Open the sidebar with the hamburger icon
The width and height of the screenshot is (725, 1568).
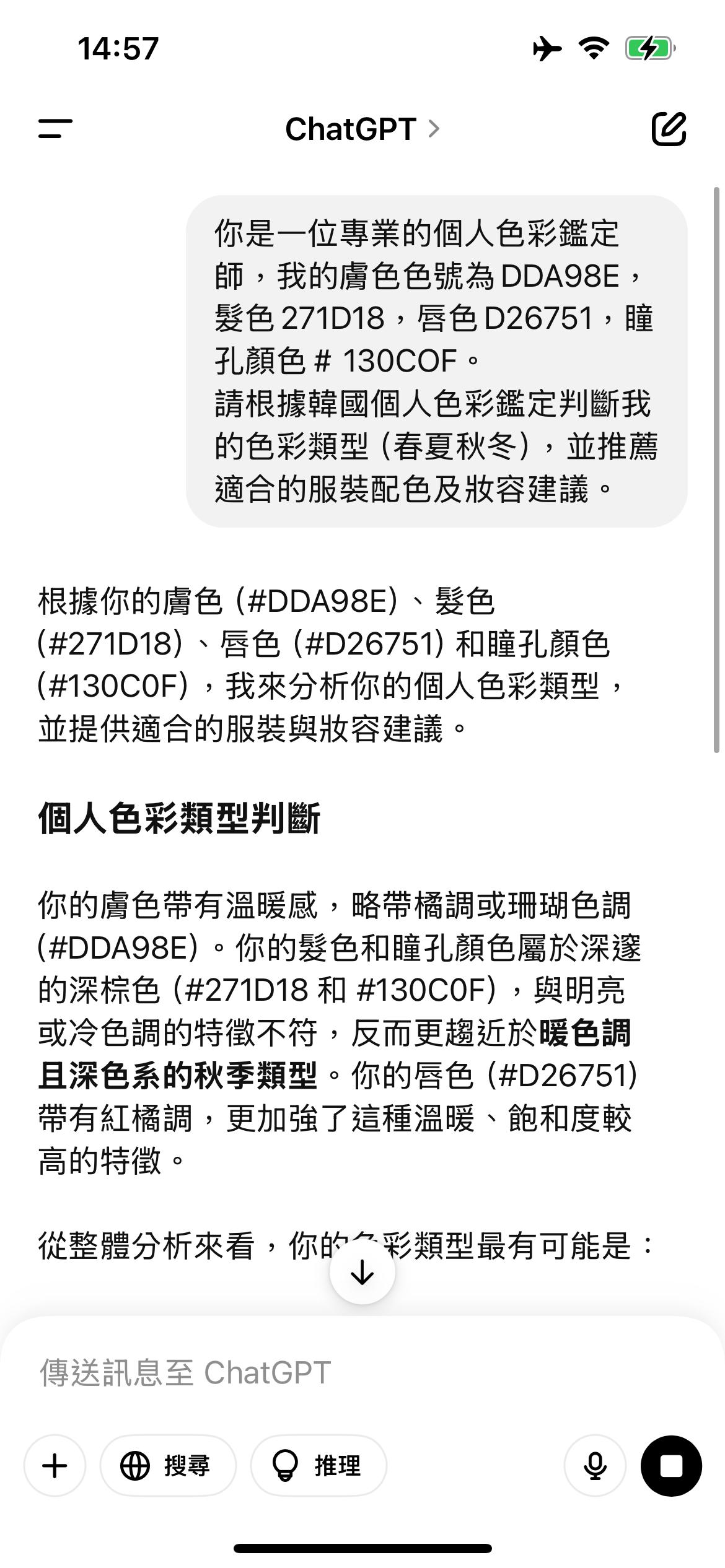click(55, 129)
